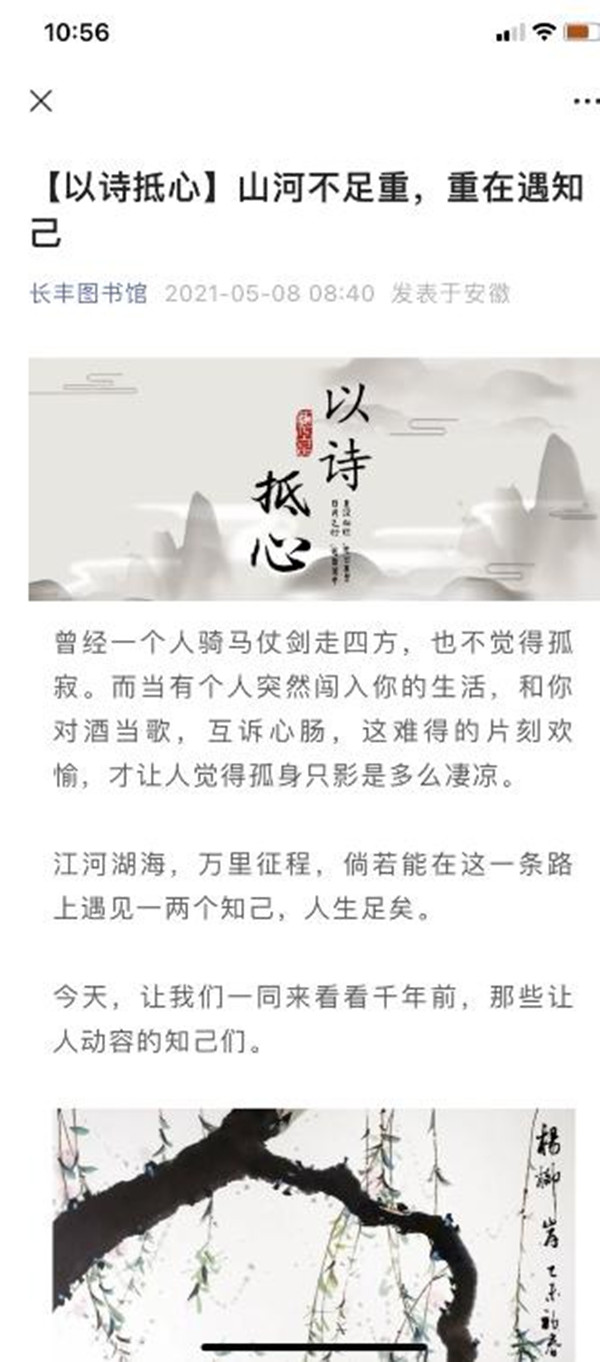Viewport: 600px width, 1362px height.
Task: Open the 长丰图书馆 account link
Action: click(x=89, y=293)
